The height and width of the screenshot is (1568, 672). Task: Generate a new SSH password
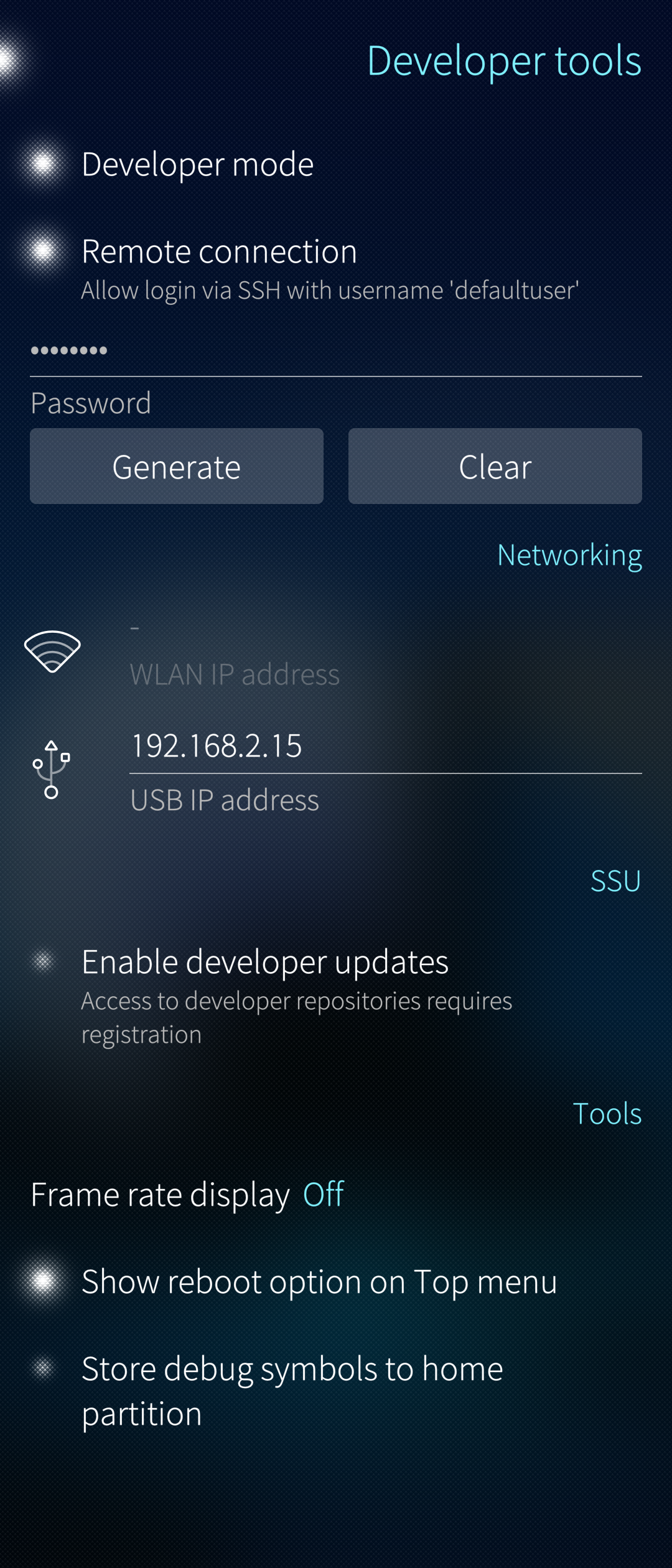coord(177,466)
